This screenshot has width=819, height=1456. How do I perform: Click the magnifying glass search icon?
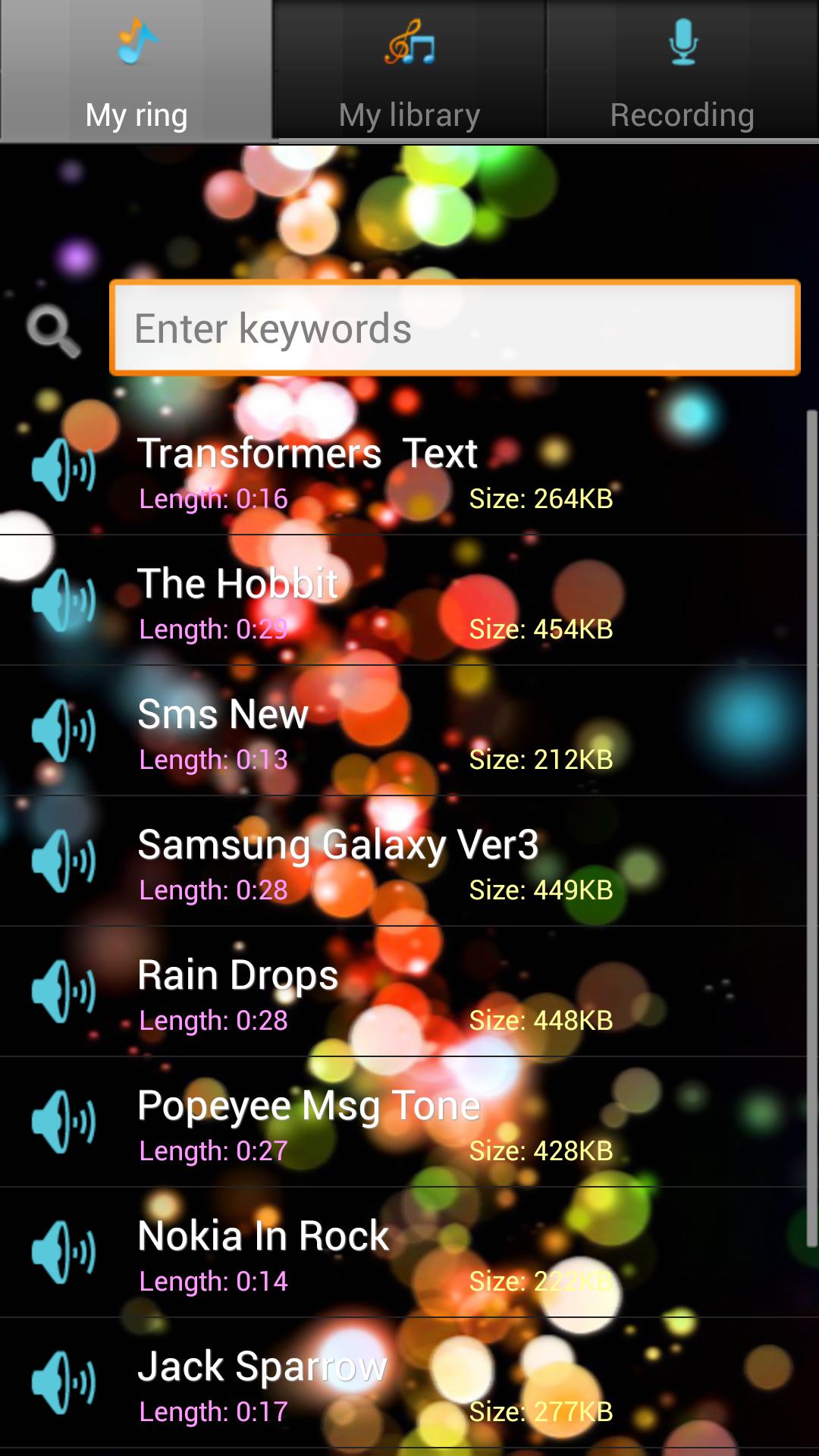click(x=52, y=328)
